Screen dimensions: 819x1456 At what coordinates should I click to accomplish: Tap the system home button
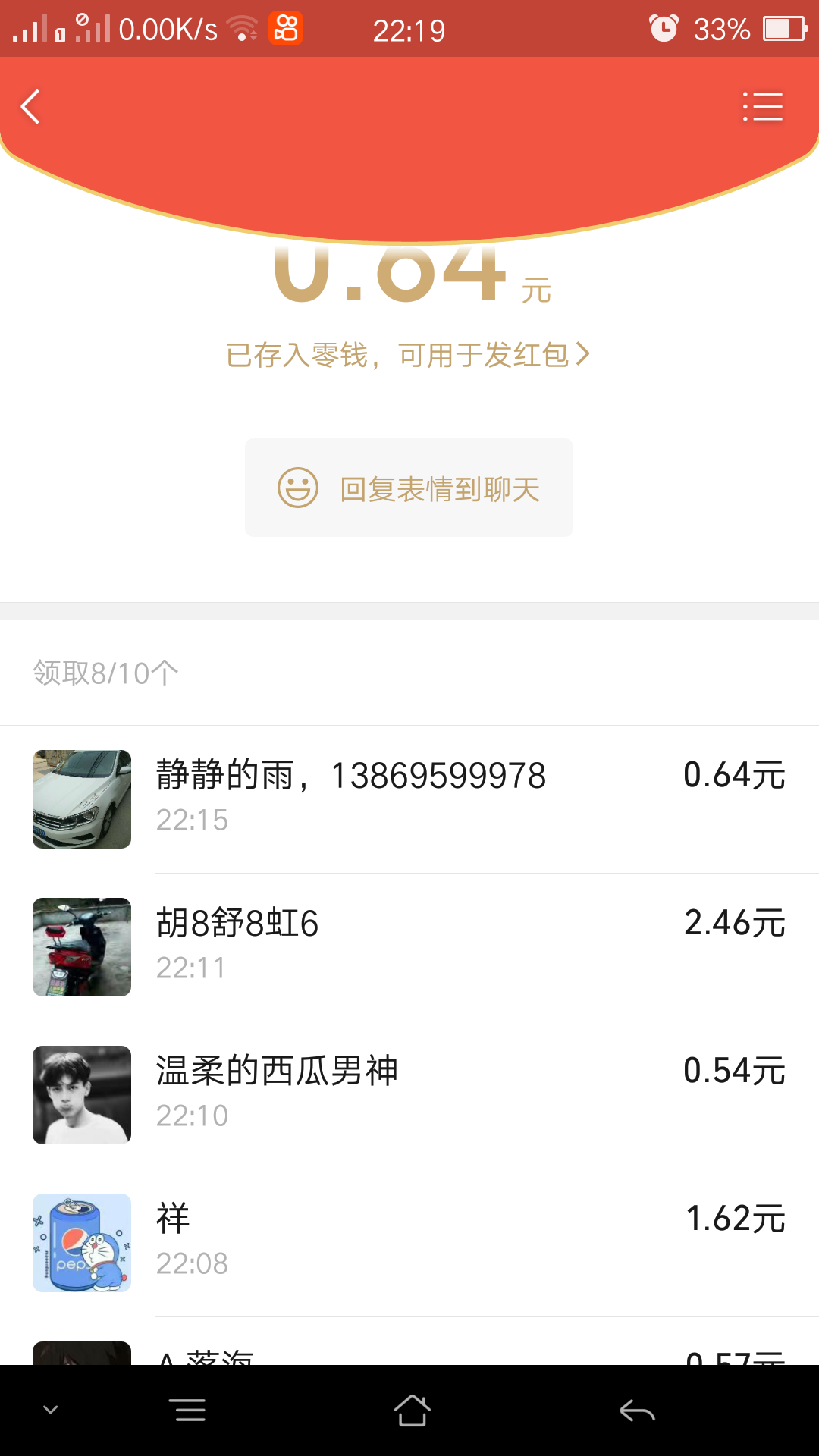[412, 1410]
